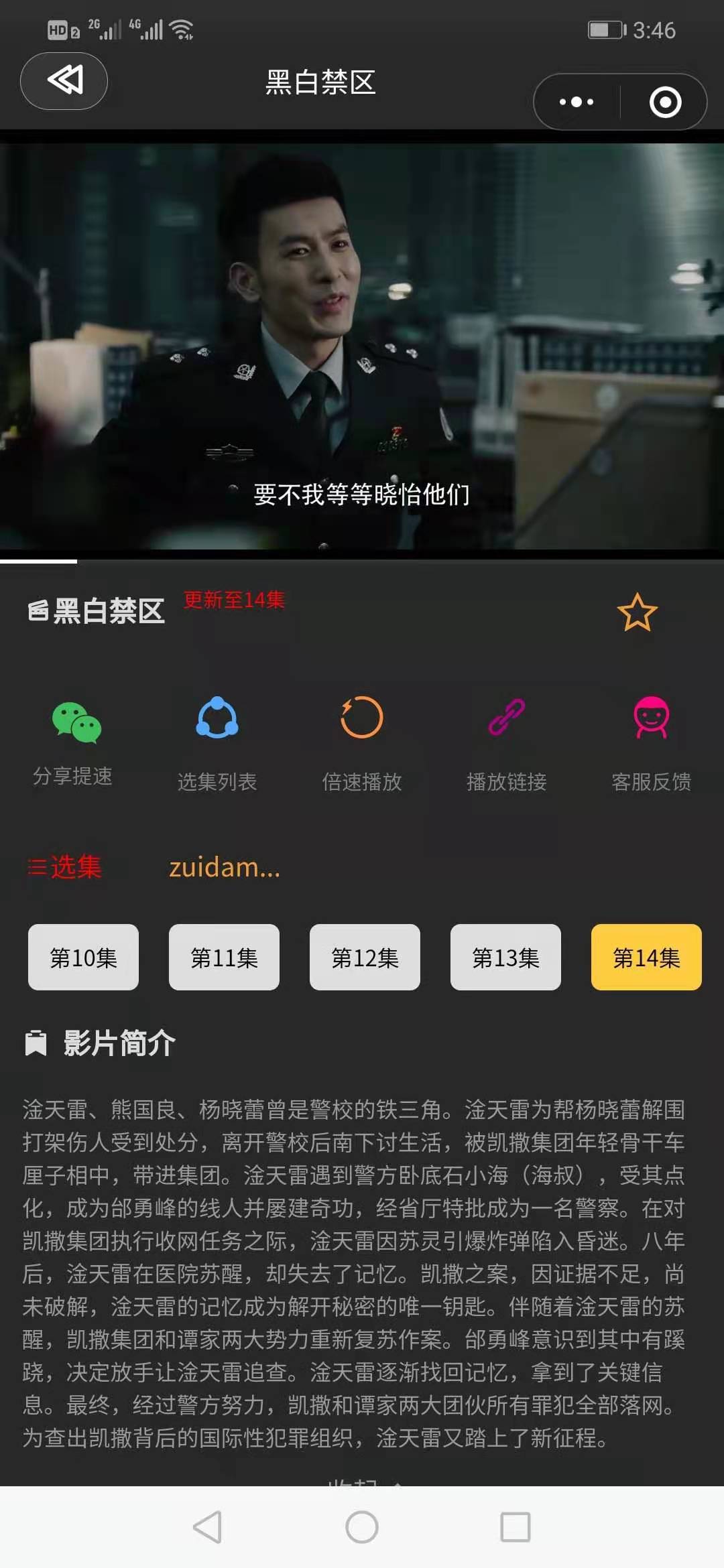The width and height of the screenshot is (724, 1568).
Task: Select episode 第11集
Action: click(224, 958)
